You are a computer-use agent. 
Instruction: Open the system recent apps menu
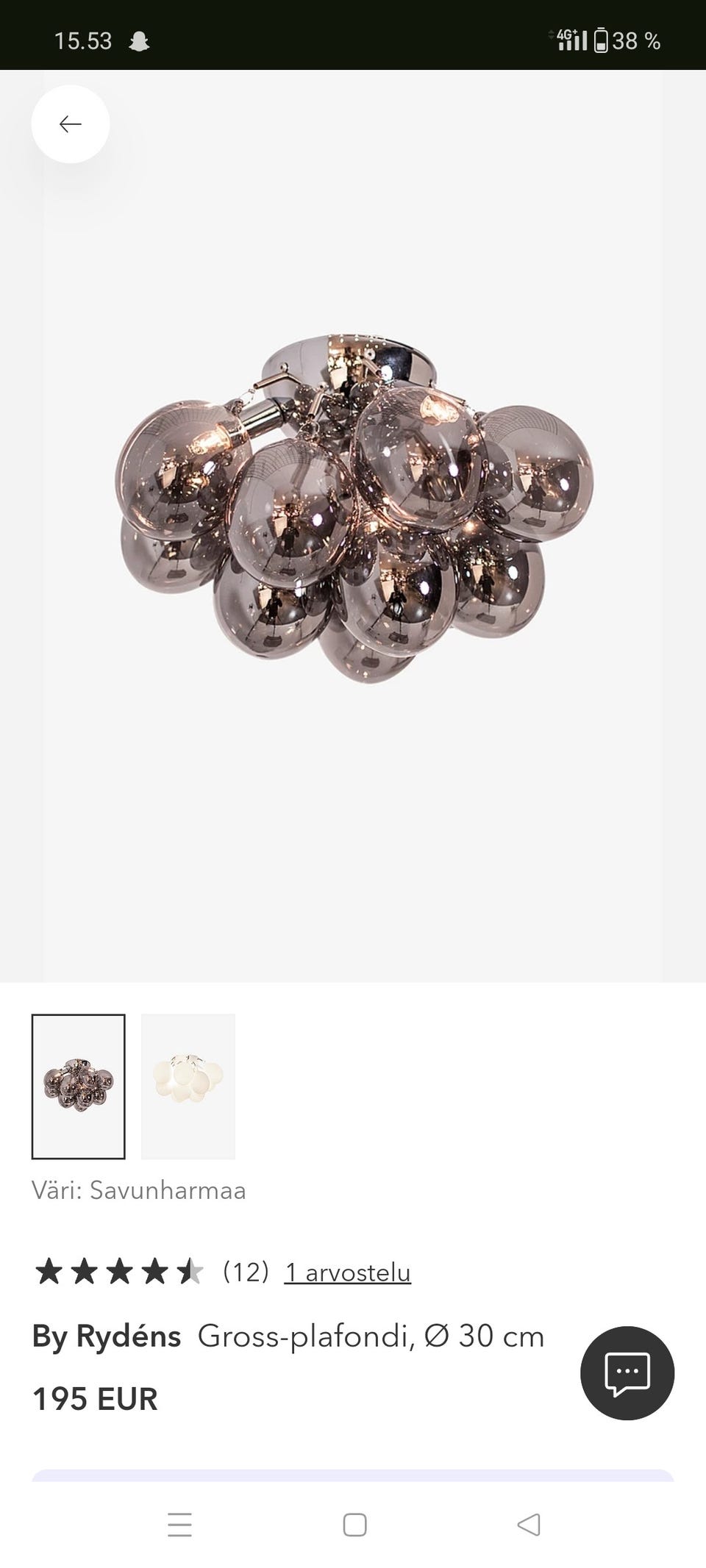[x=179, y=1525]
